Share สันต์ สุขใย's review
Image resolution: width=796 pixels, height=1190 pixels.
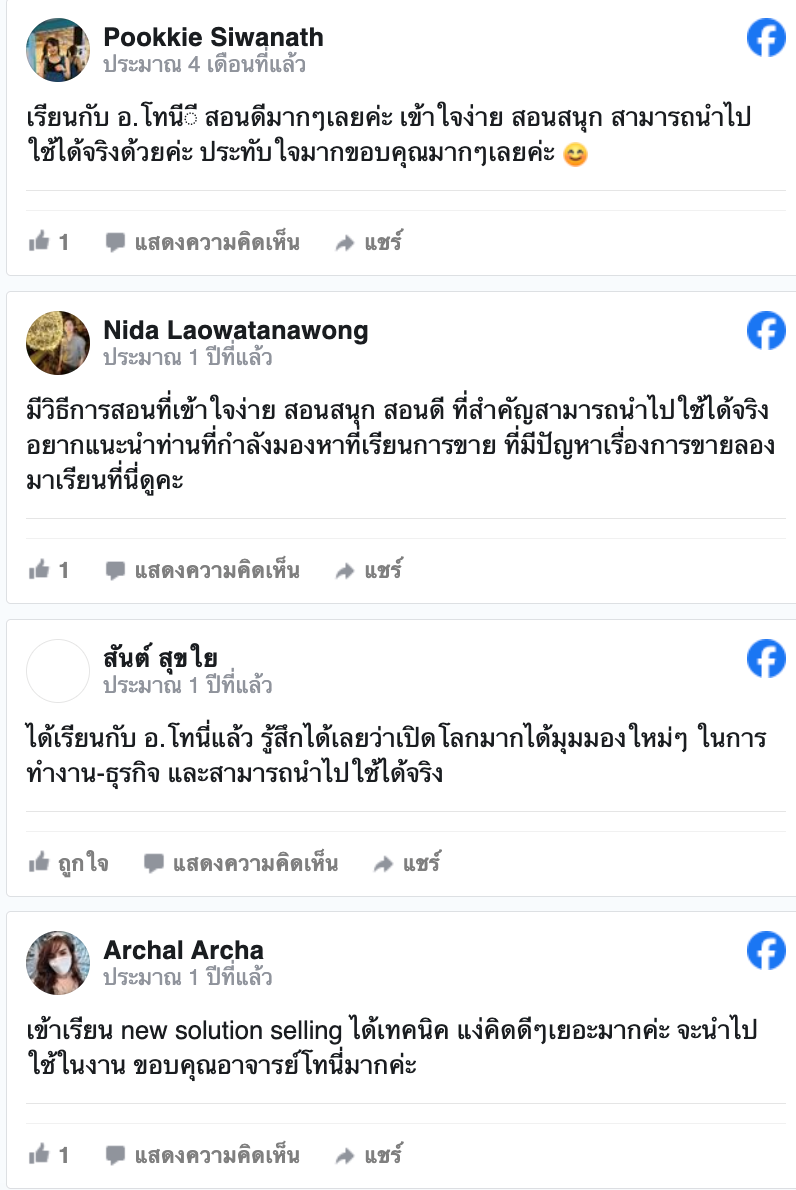(x=406, y=862)
